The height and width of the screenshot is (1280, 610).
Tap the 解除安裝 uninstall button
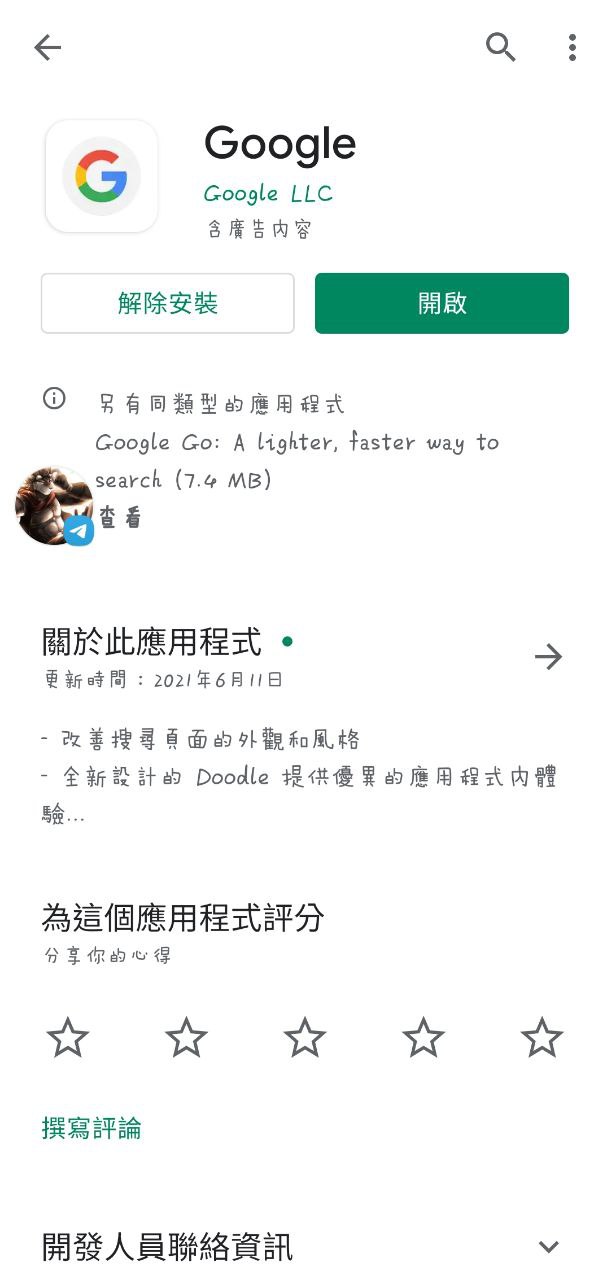(x=168, y=303)
